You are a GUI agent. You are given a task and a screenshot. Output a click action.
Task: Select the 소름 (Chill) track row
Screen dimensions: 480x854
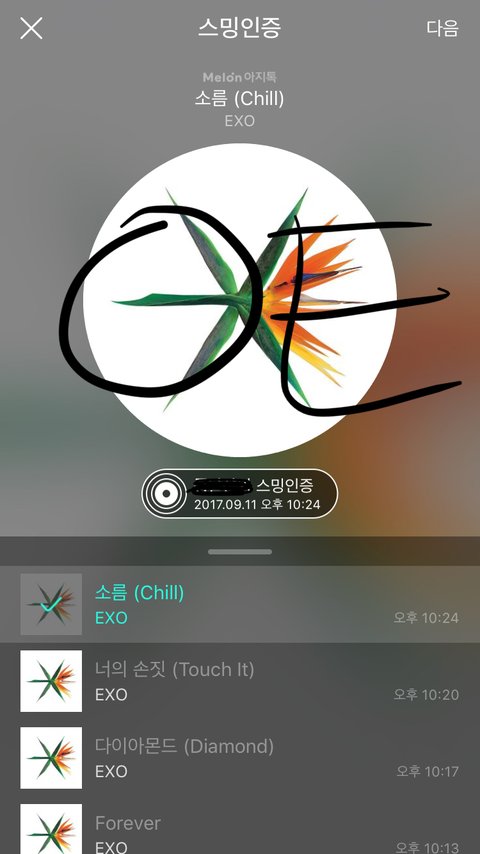(240, 604)
